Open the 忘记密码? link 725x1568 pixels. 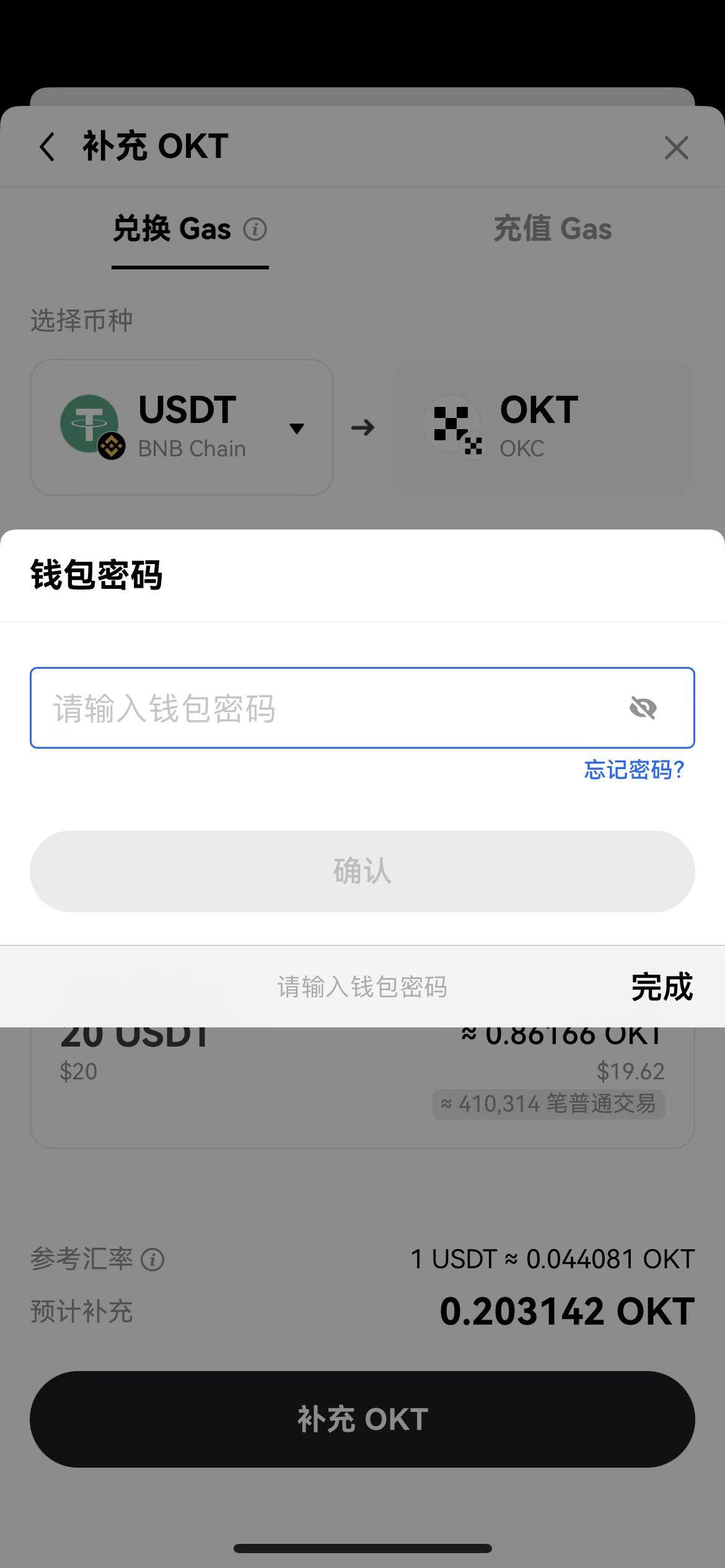(634, 770)
